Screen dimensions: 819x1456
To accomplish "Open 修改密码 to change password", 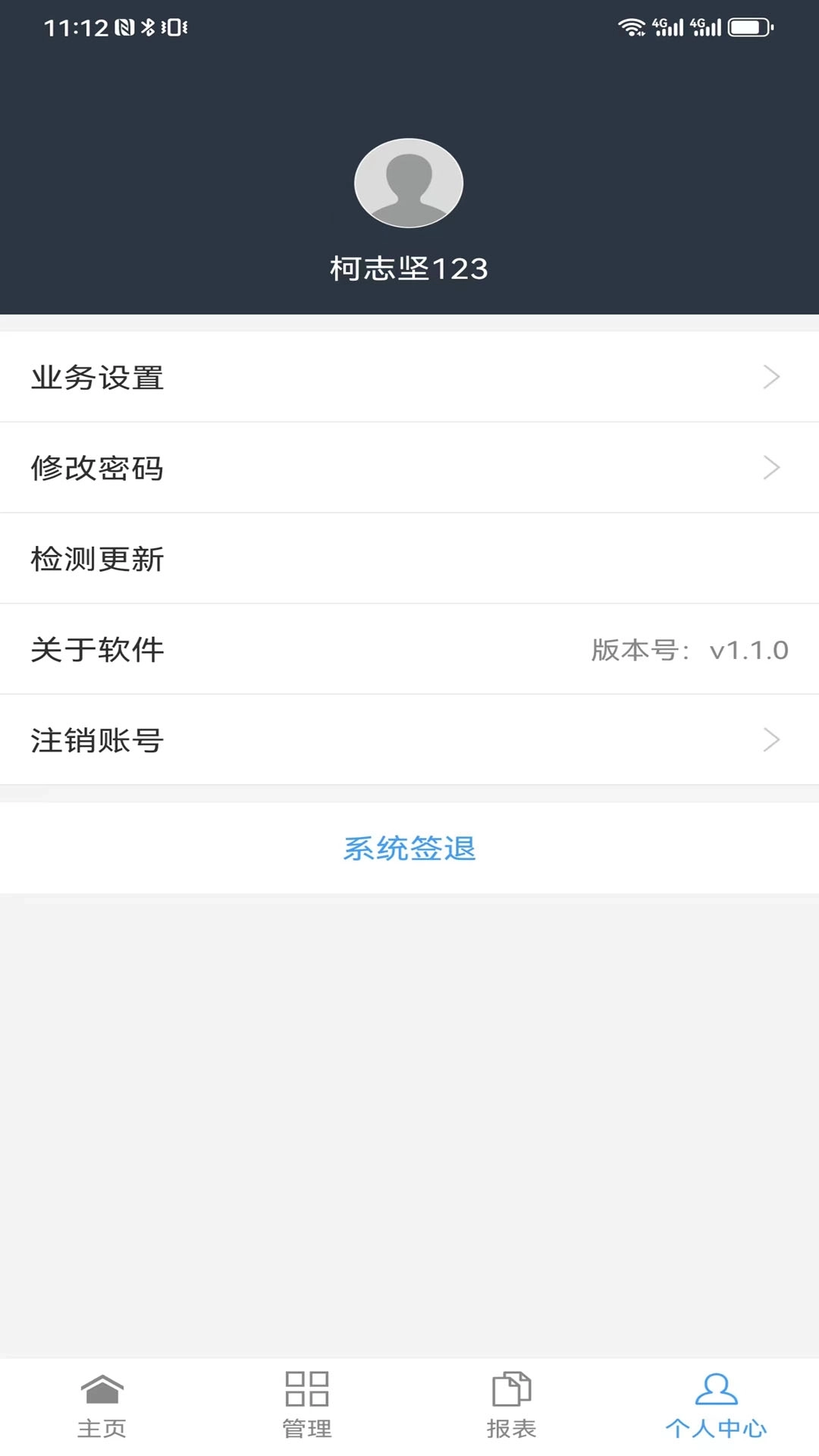I will [97, 467].
